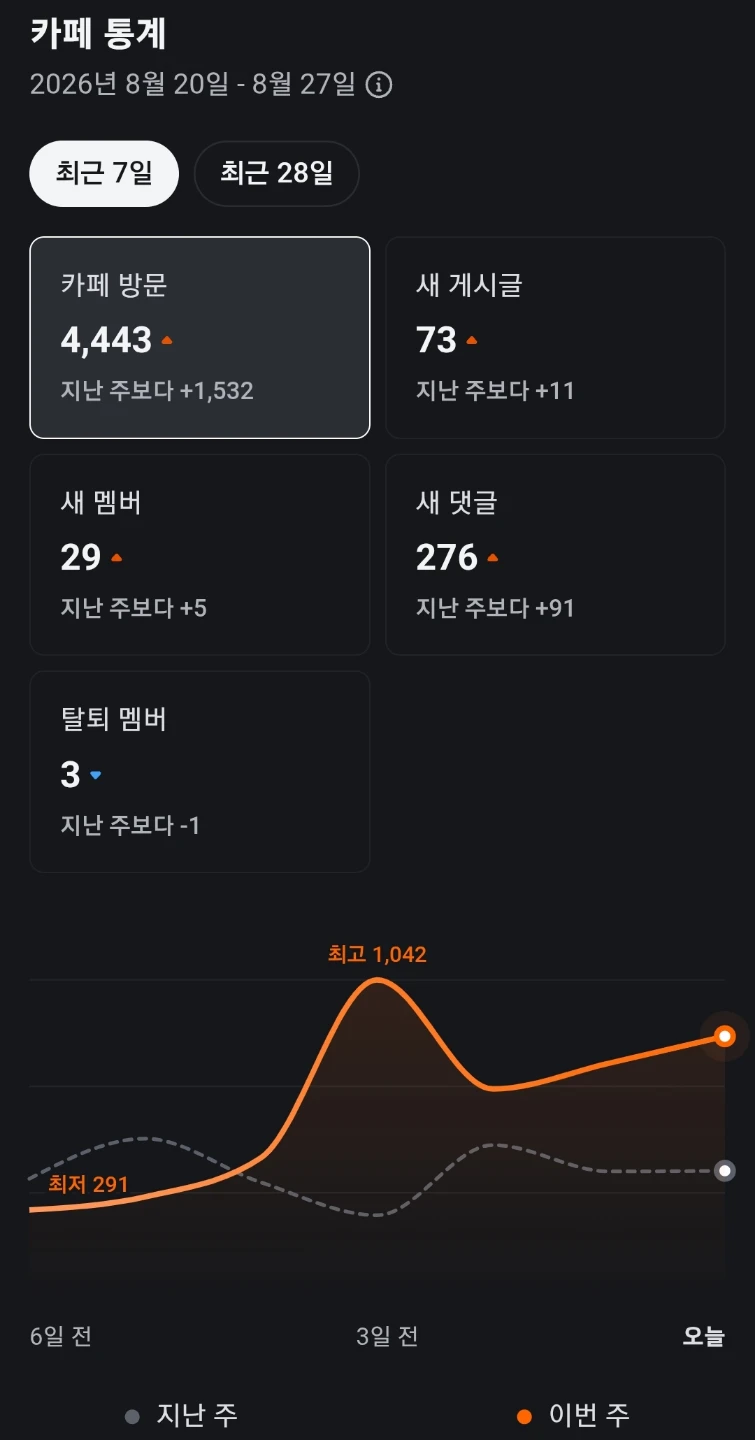Open the info icon beside the date range
This screenshot has height=1440, width=755.
pyautogui.click(x=379, y=85)
